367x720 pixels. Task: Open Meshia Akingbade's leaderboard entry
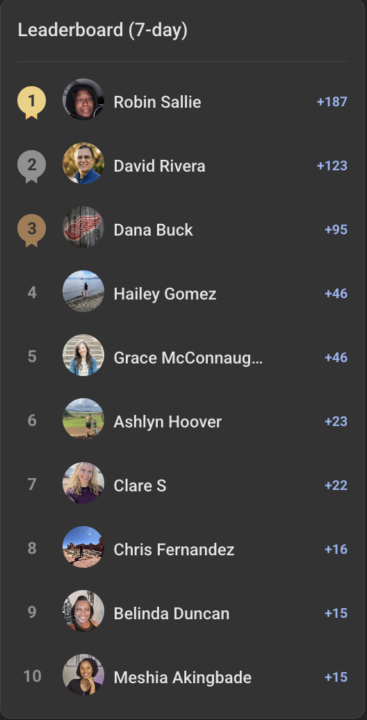pos(182,677)
